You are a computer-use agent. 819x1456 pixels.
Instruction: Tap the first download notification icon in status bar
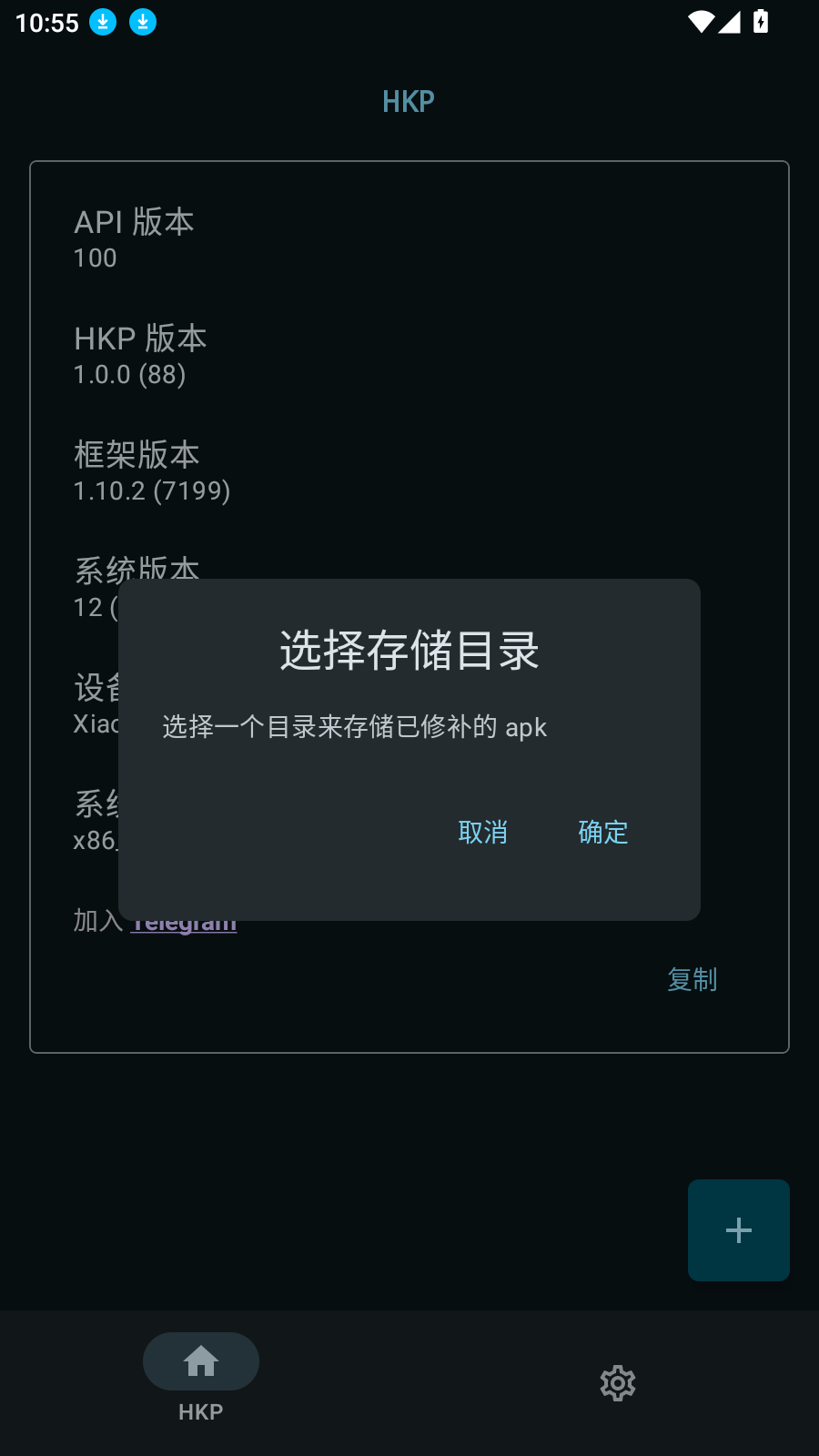coord(103,22)
